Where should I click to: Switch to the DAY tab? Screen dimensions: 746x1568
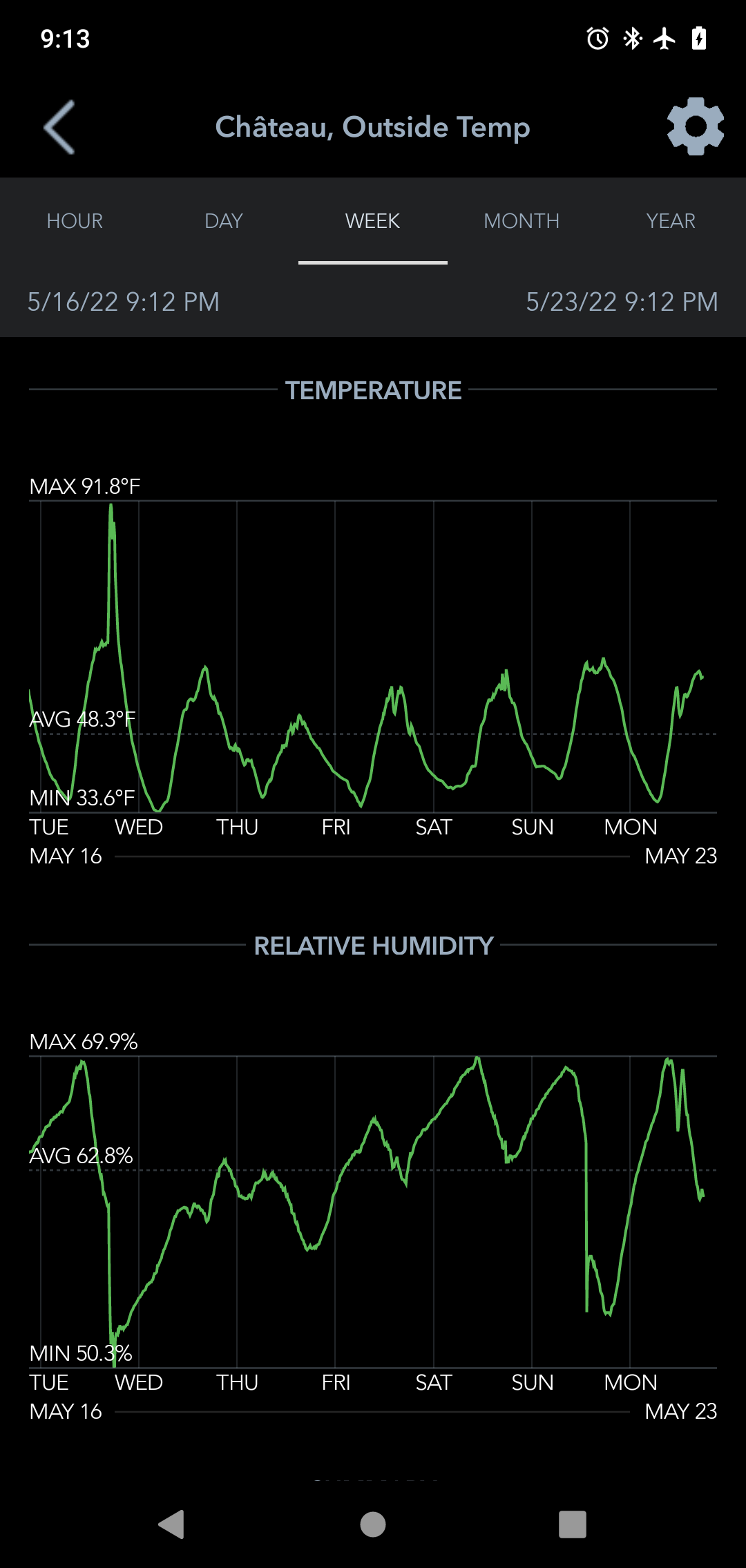point(224,221)
